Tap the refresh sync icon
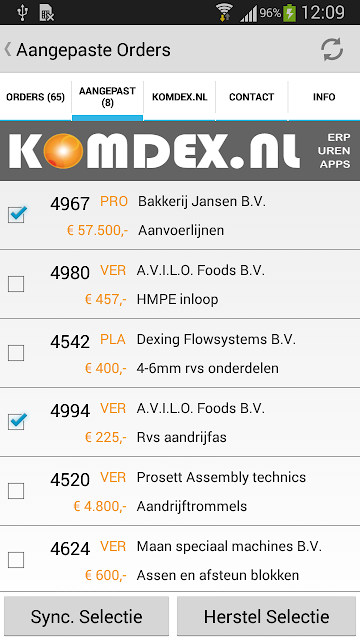The height and width of the screenshot is (640, 360). [331, 49]
